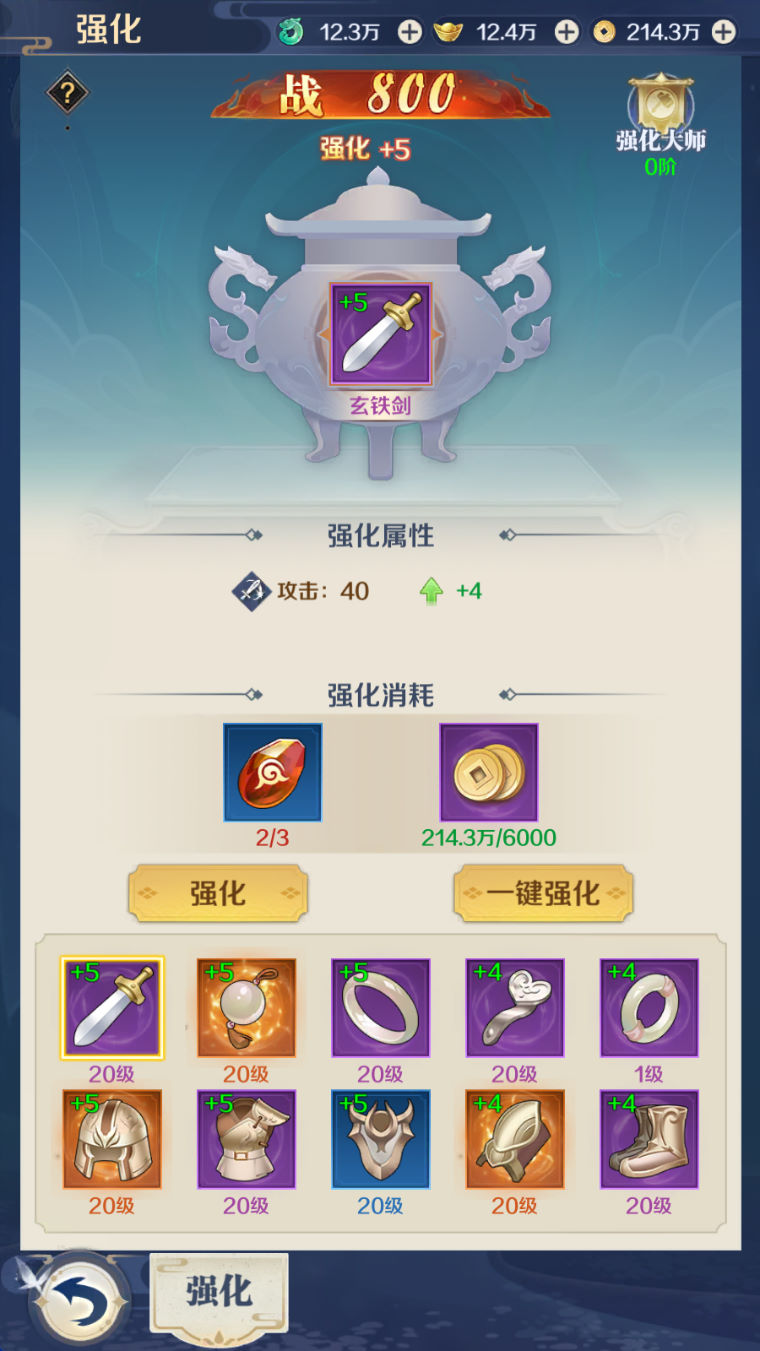The image size is (760, 1351).
Task: Select the blue +5 horned armor slot
Action: (x=380, y=1139)
